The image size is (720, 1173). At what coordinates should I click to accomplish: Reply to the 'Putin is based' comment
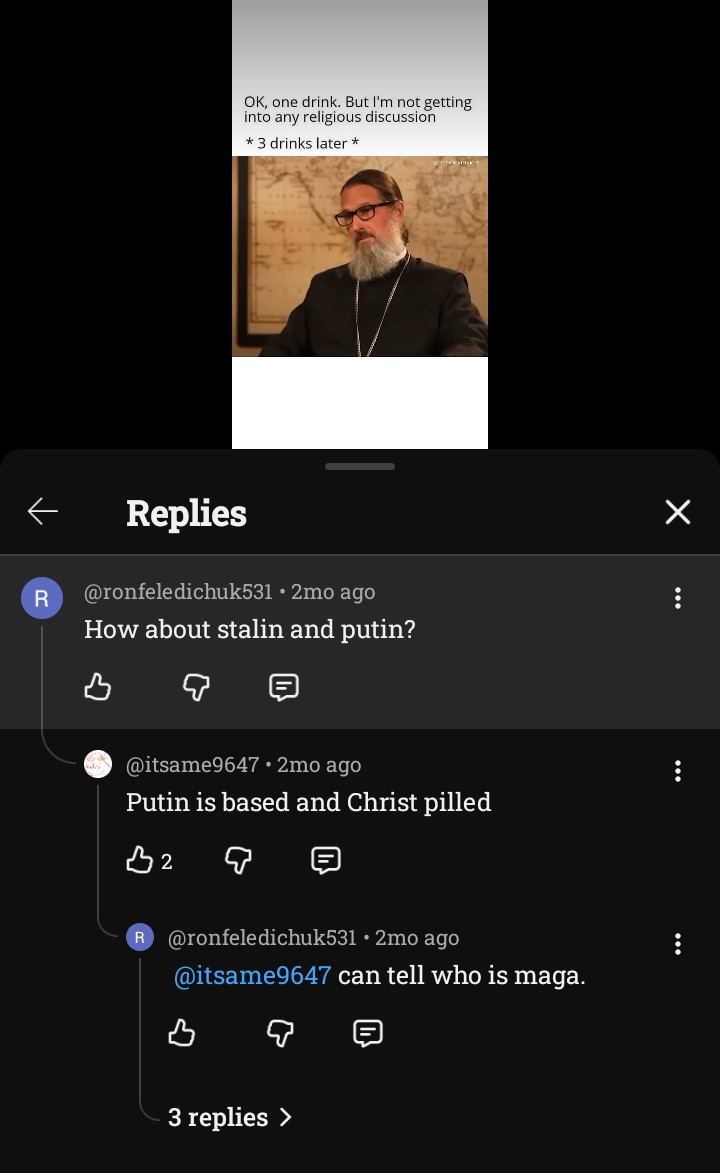[326, 860]
